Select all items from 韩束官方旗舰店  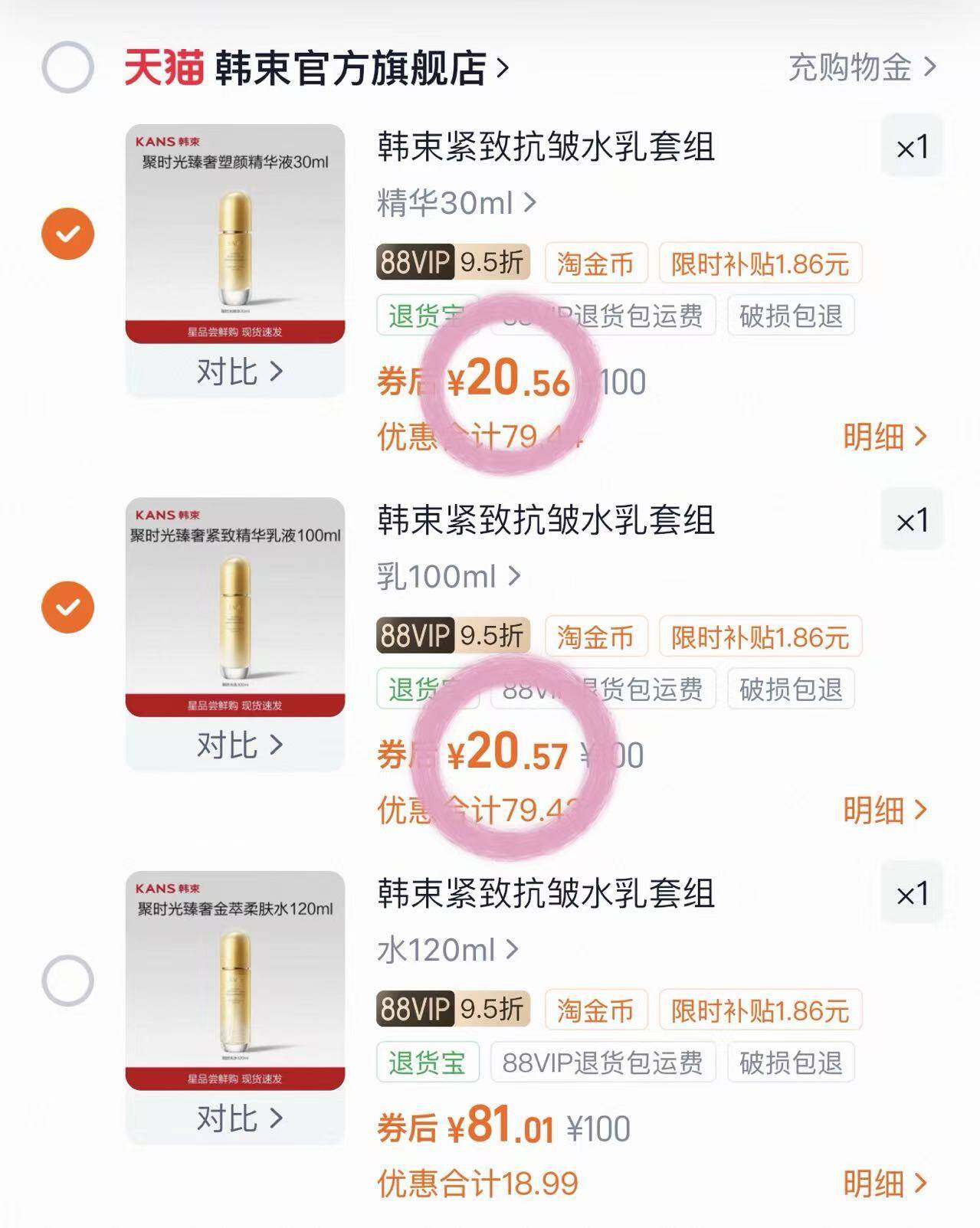(x=67, y=67)
